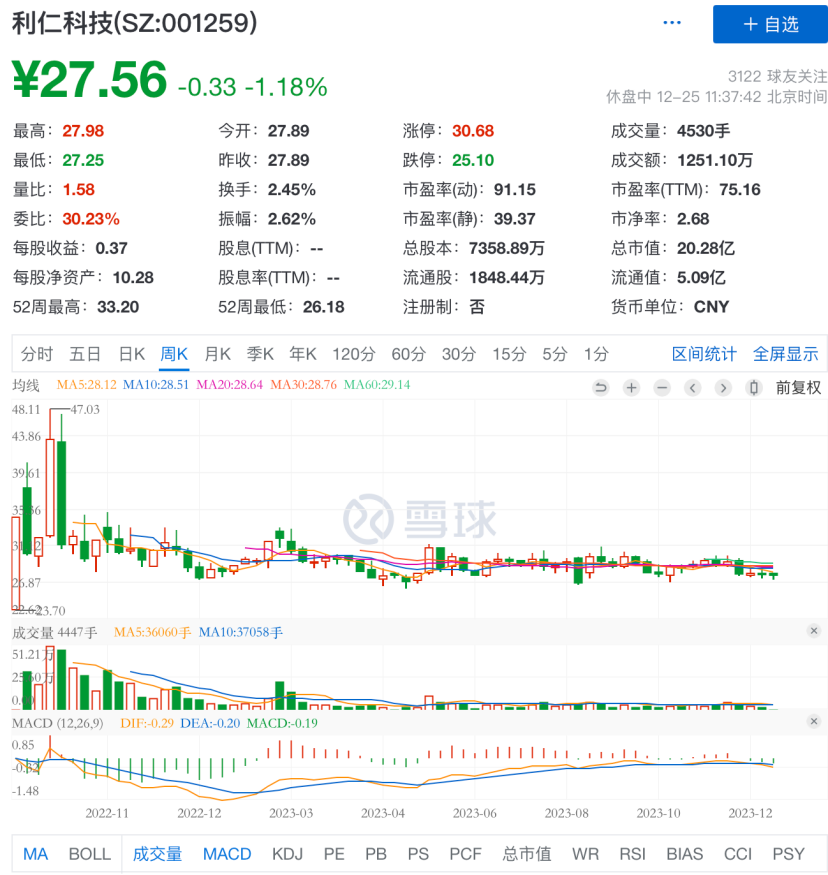828x875 pixels.
Task: Close the 成交量 volume panel
Action: (x=813, y=630)
